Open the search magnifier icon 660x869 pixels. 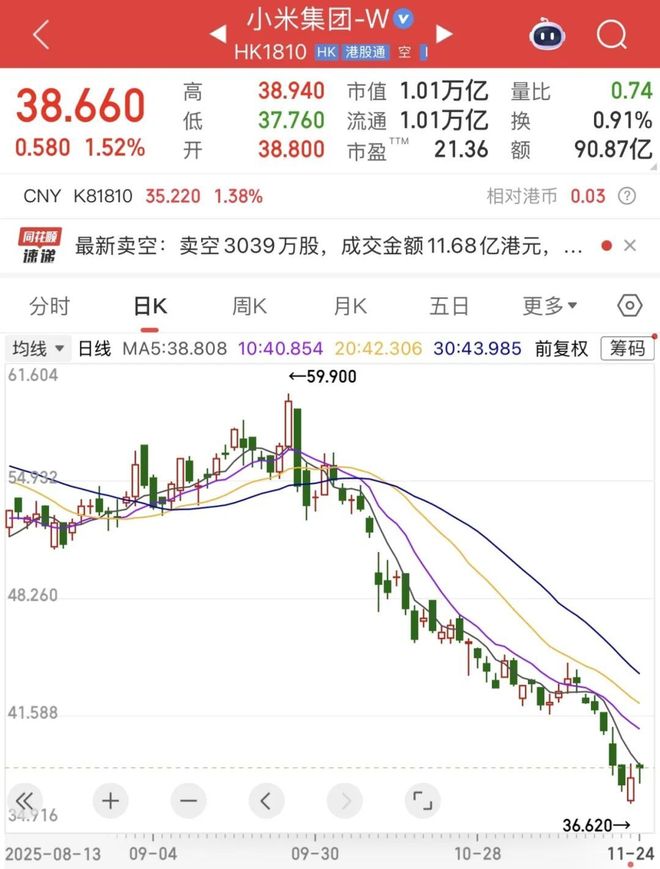click(611, 35)
